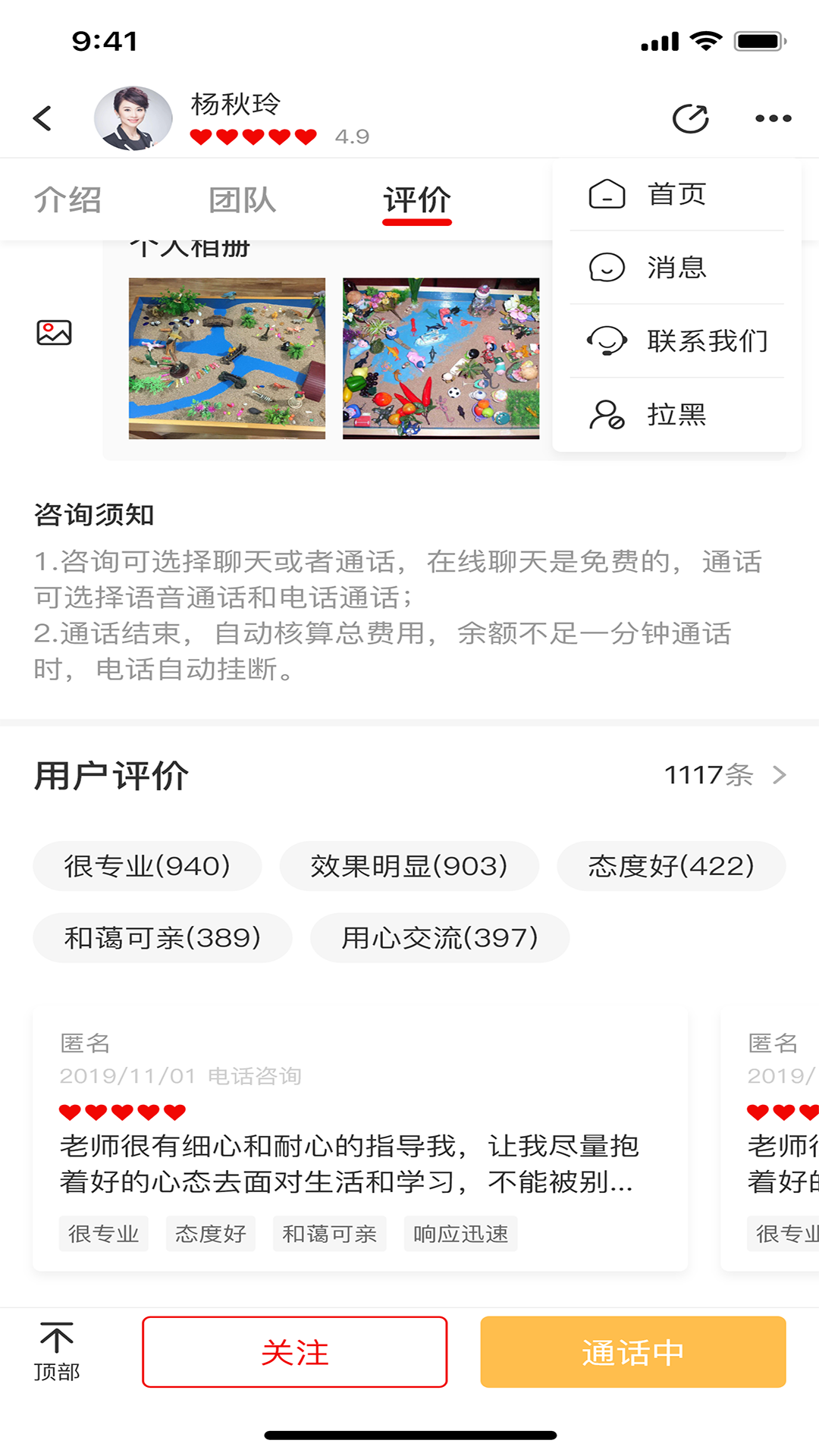Image resolution: width=819 pixels, height=1456 pixels.
Task: Open 消息 from the dropdown menu
Action: (676, 268)
